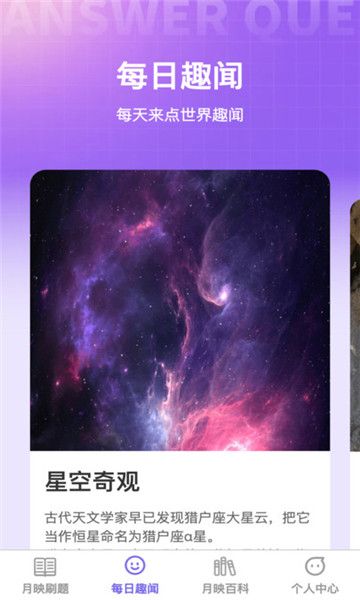Go to the 个人中心 tab
Viewport: 360px width, 600px height.
pos(314,575)
